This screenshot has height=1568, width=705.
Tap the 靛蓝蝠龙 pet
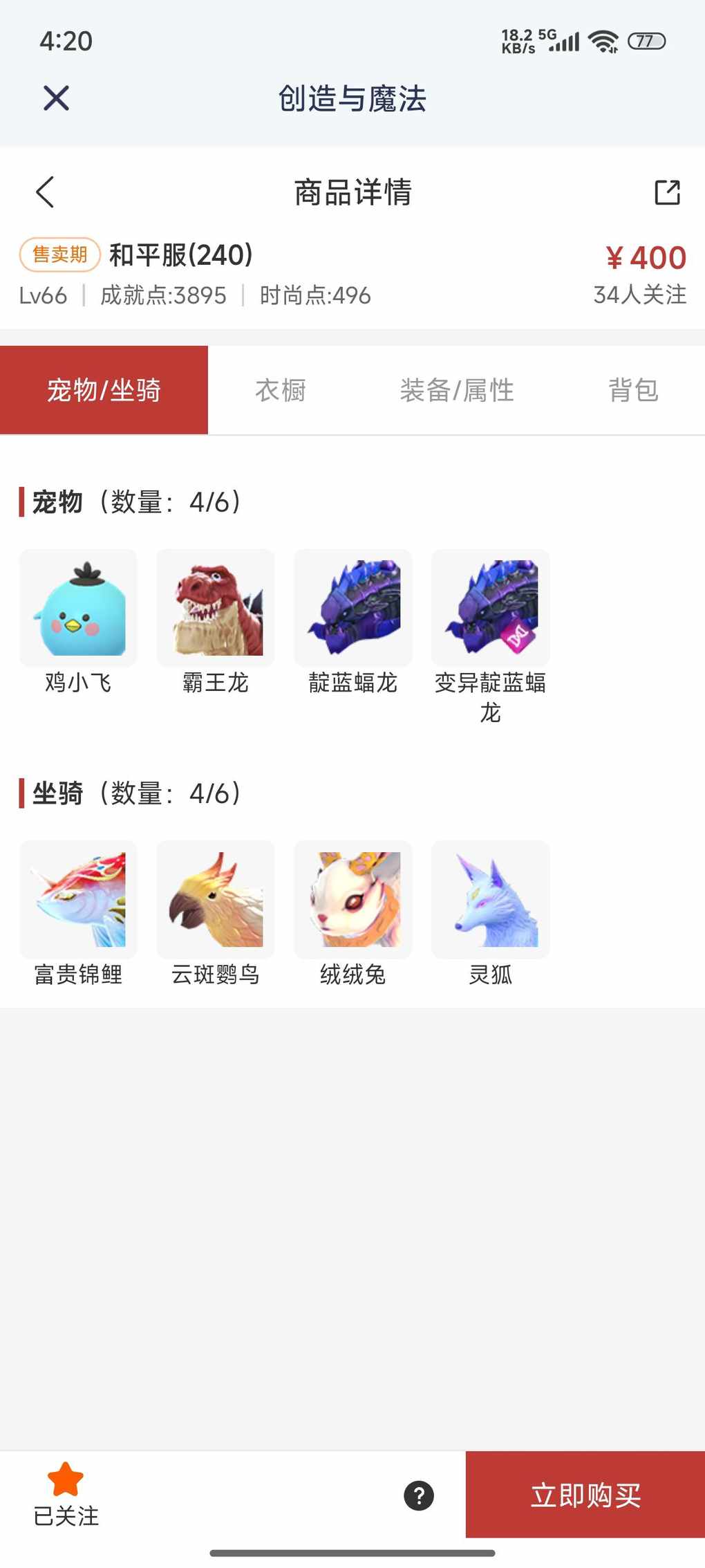pyautogui.click(x=352, y=608)
